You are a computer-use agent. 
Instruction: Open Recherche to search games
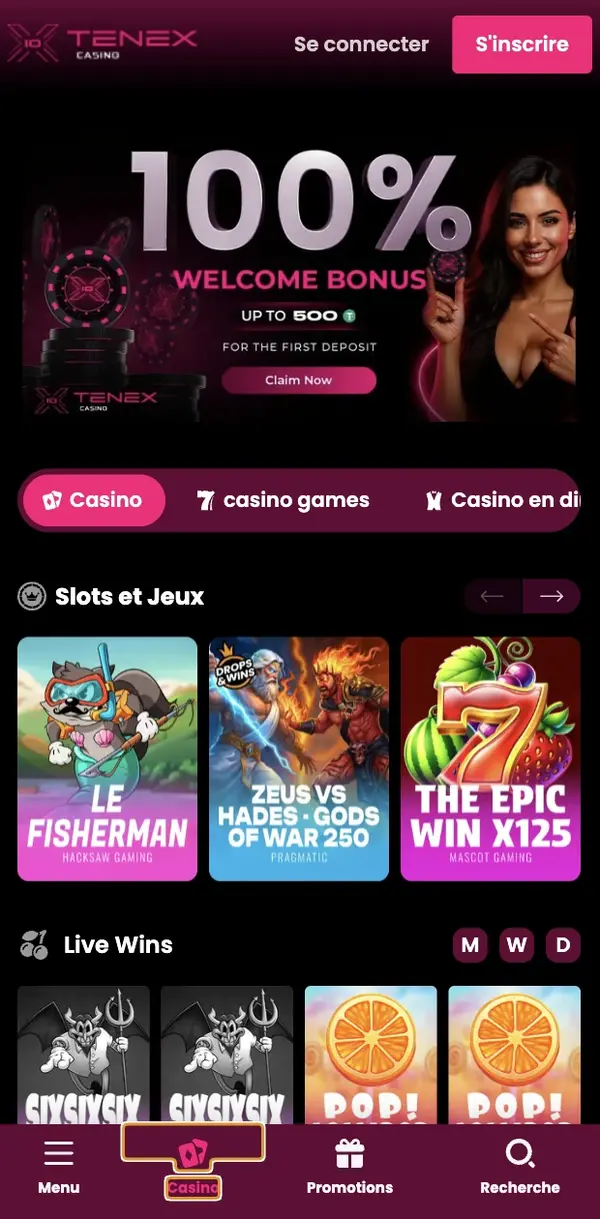[x=520, y=1167]
